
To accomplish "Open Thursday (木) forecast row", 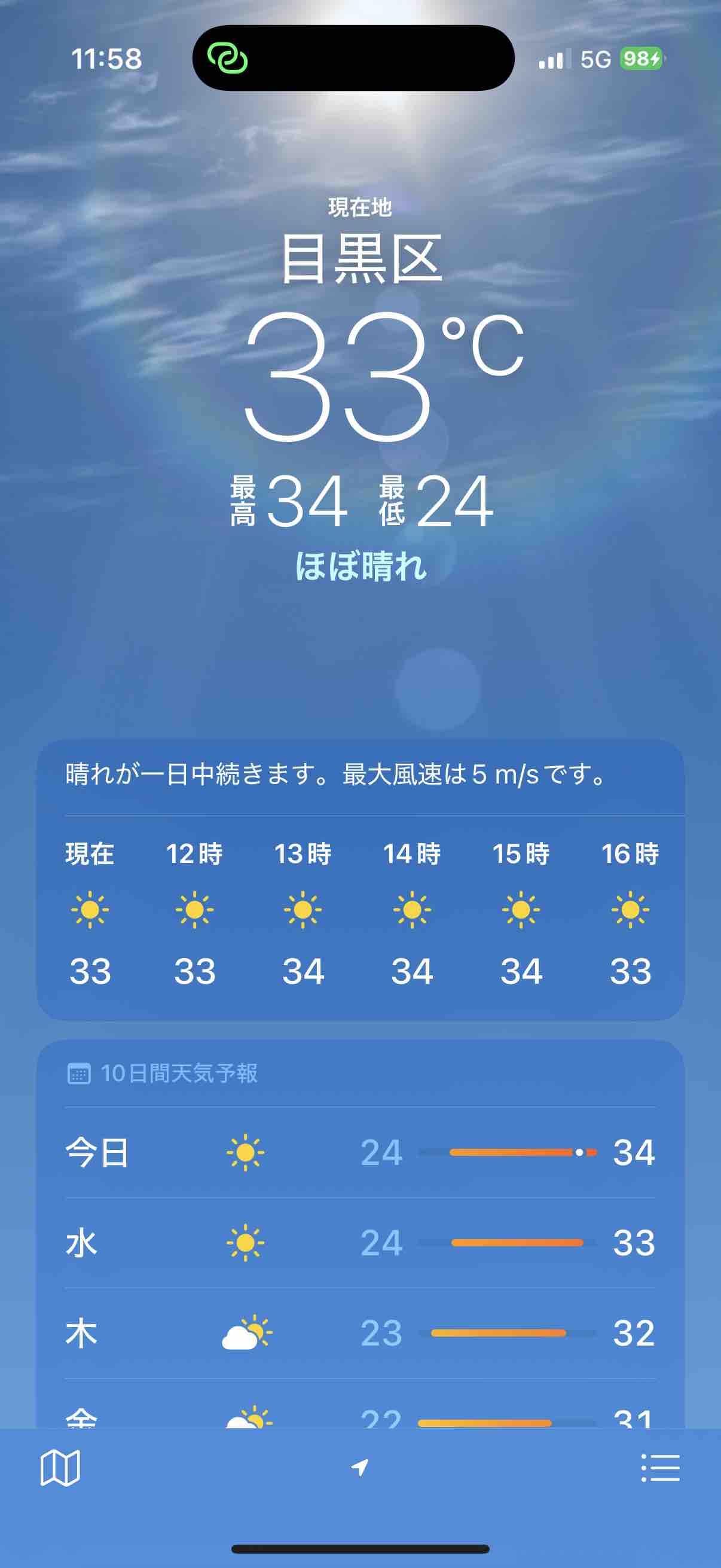I will pyautogui.click(x=360, y=1333).
